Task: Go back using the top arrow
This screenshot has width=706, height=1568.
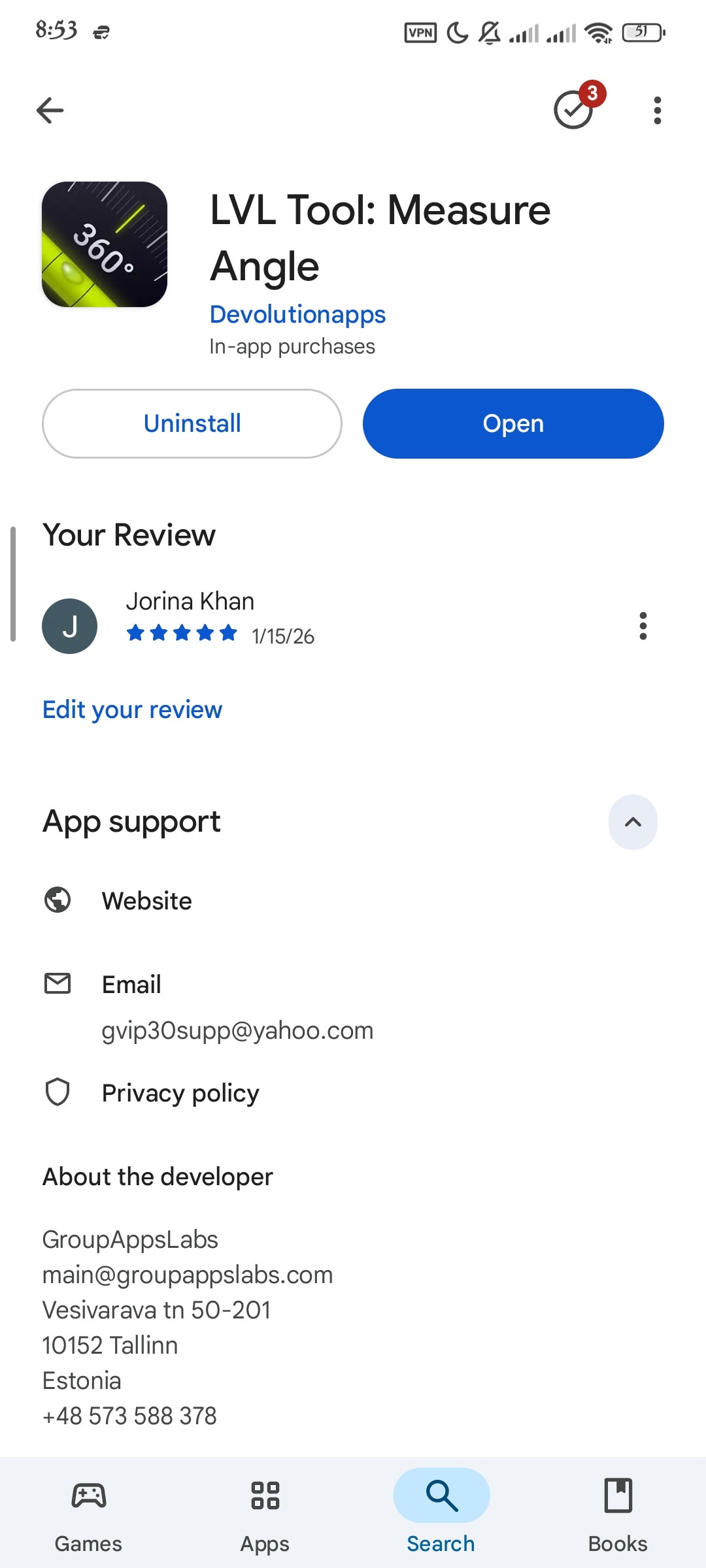Action: click(50, 110)
